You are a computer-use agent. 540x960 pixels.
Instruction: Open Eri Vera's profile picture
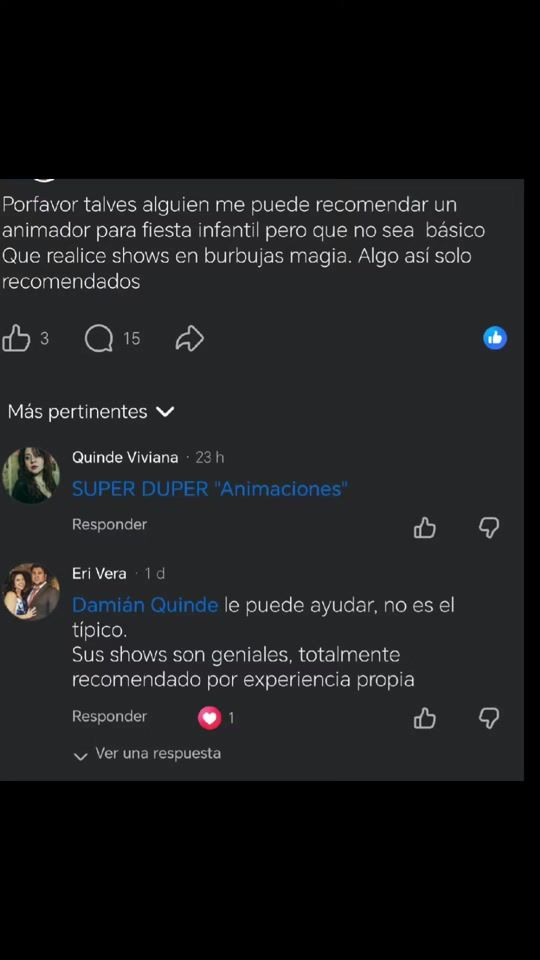[31, 591]
